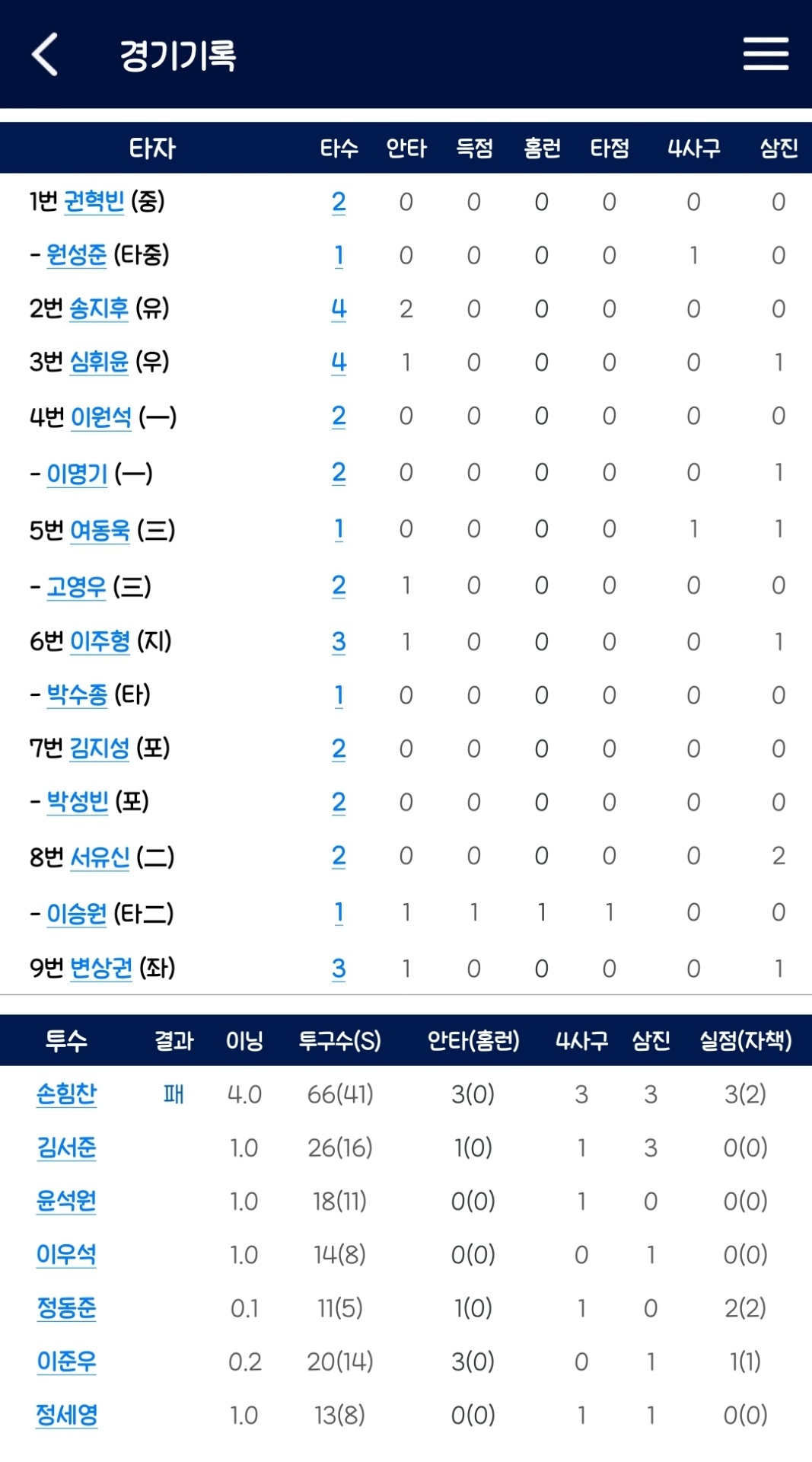View pitcher 김서준's details
Screen dimensions: 812x1462
click(66, 1148)
